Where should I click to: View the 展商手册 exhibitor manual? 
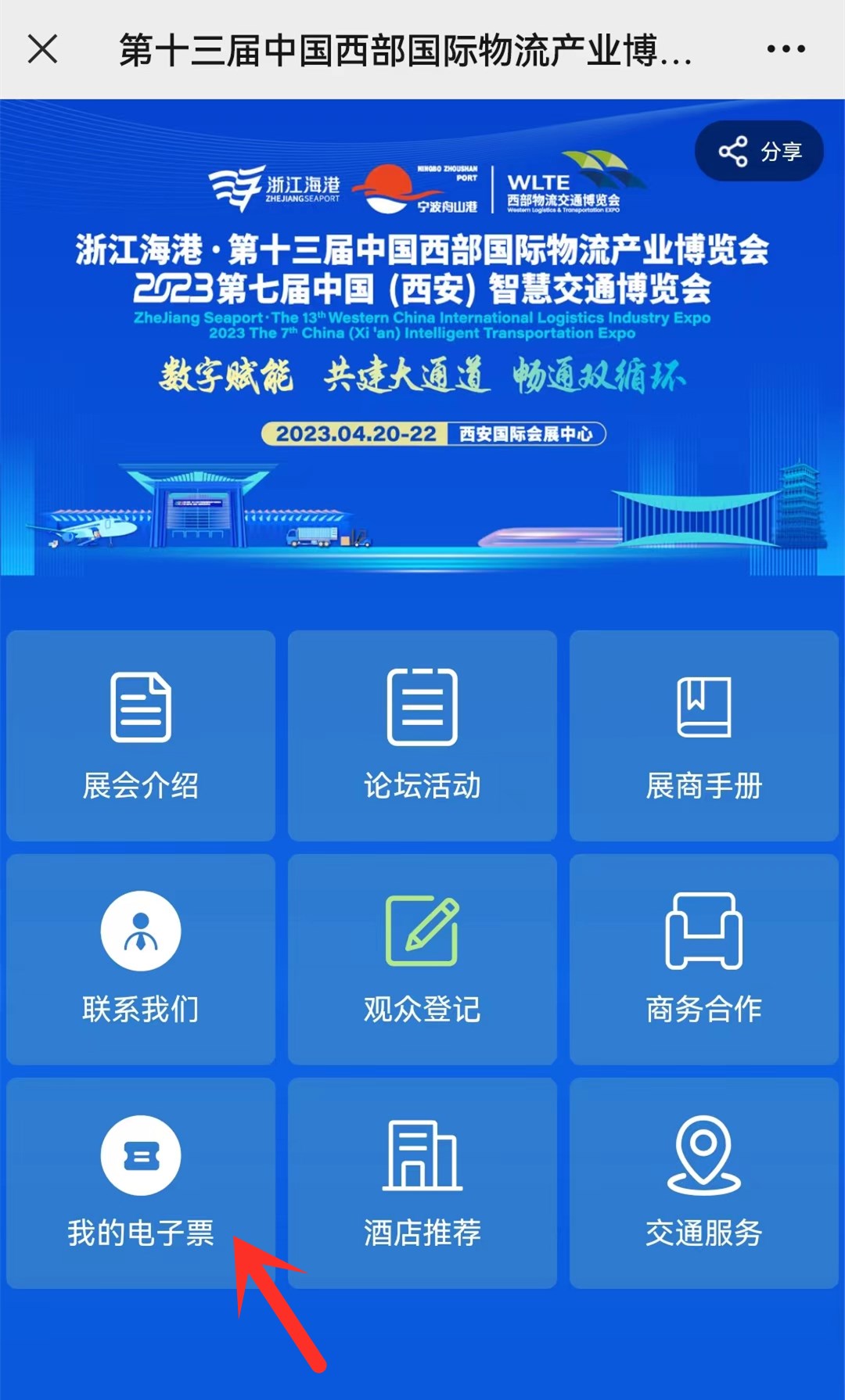(x=703, y=735)
